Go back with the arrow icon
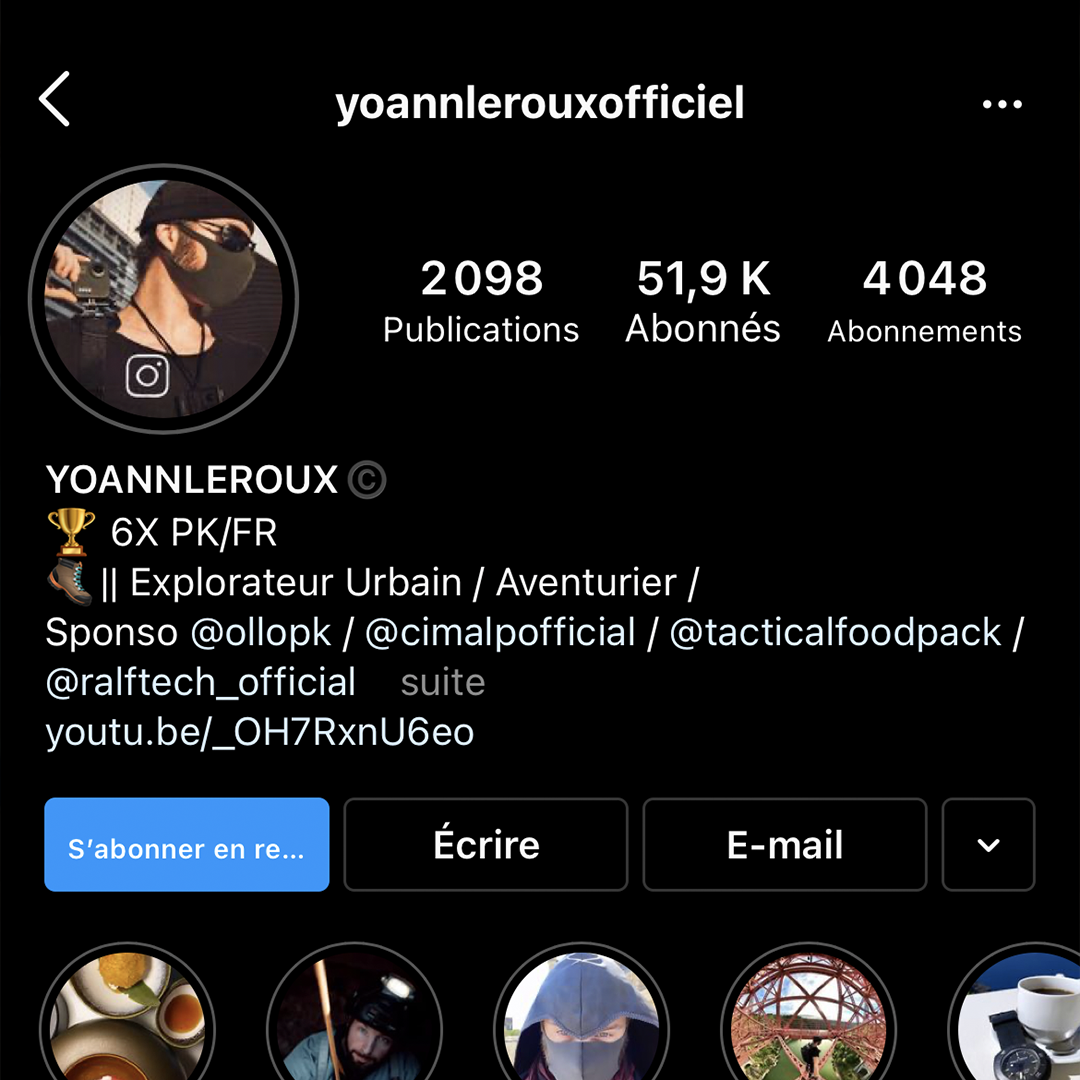 coord(55,100)
